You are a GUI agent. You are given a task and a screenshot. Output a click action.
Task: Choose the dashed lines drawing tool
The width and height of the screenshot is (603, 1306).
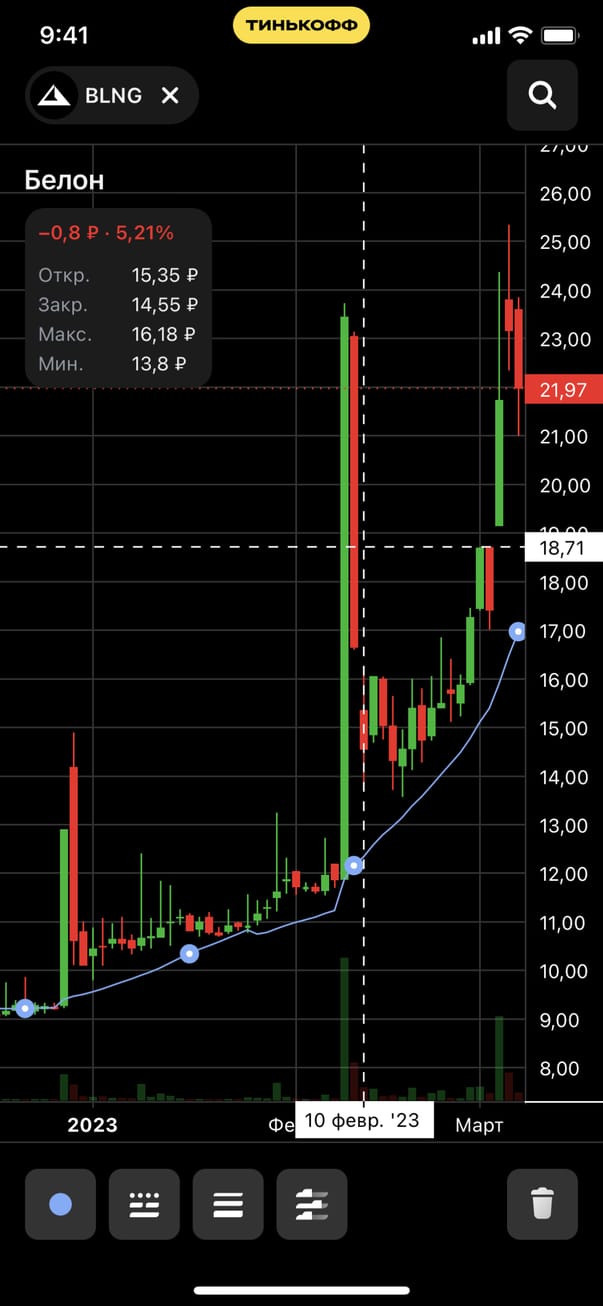[x=144, y=1204]
